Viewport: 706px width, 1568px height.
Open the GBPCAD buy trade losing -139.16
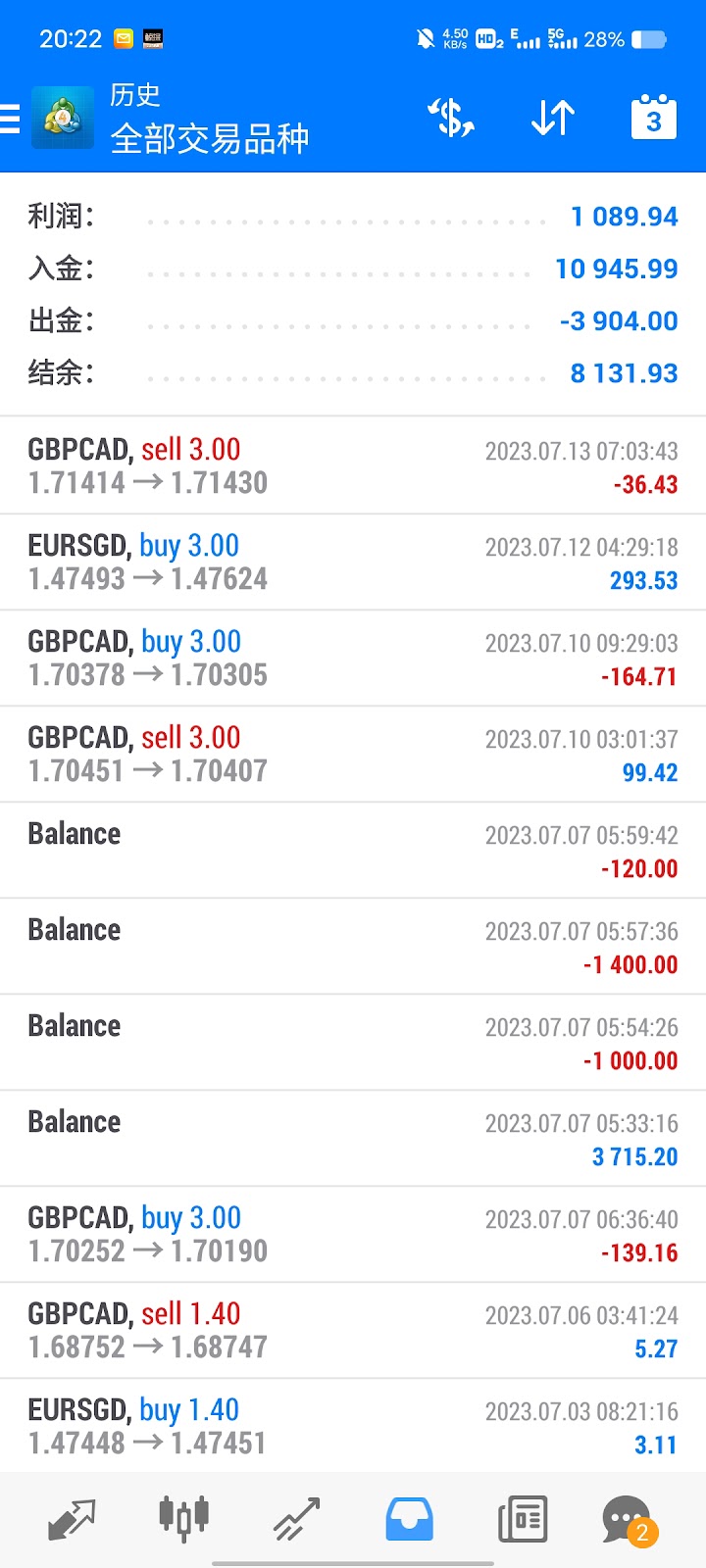tap(353, 1234)
